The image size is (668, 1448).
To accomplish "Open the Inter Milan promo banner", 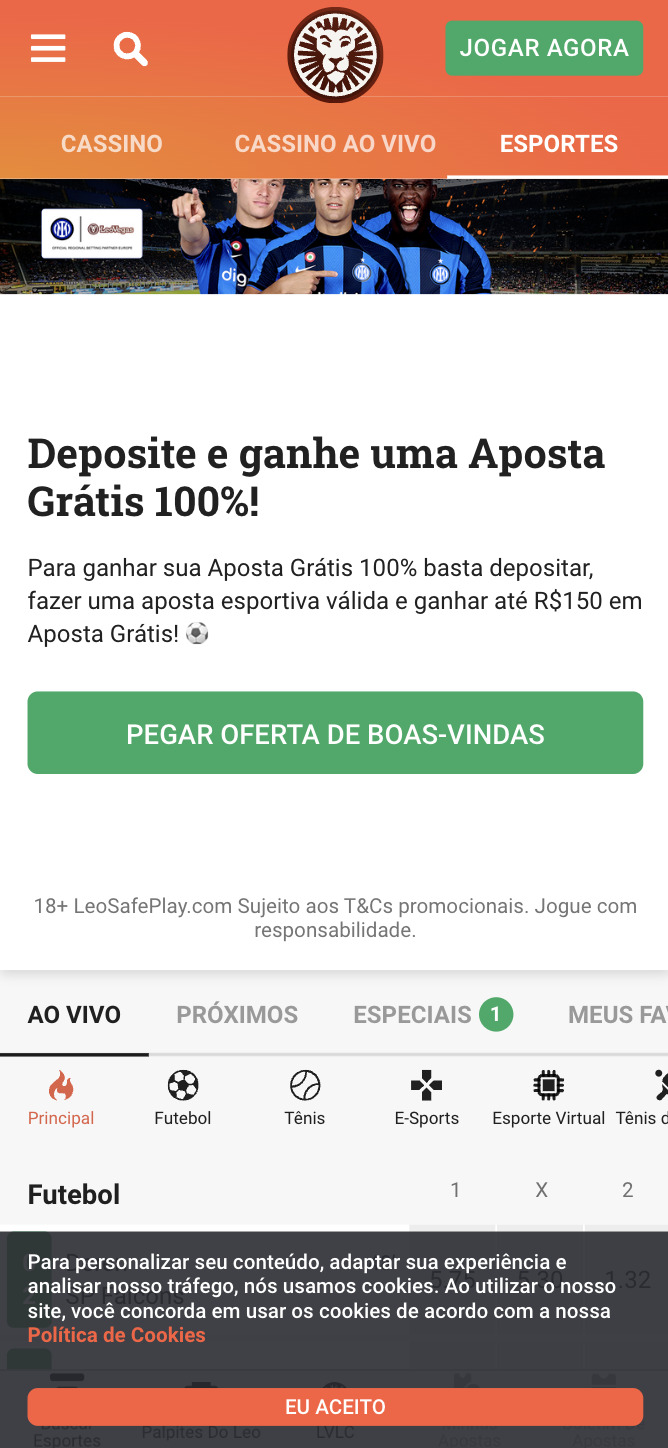I will 334,236.
